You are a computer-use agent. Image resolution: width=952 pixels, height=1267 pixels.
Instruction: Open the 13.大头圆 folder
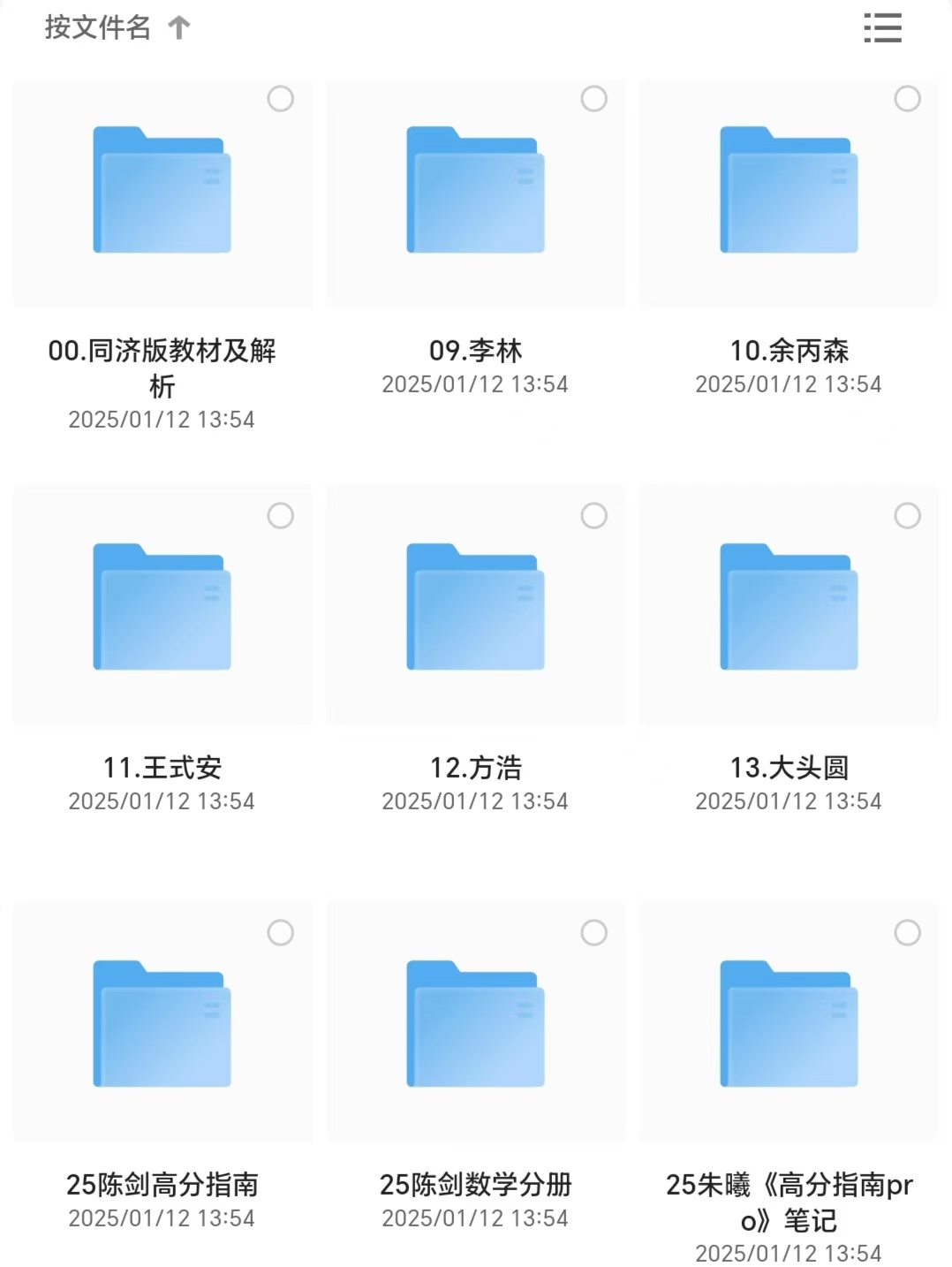point(789,607)
